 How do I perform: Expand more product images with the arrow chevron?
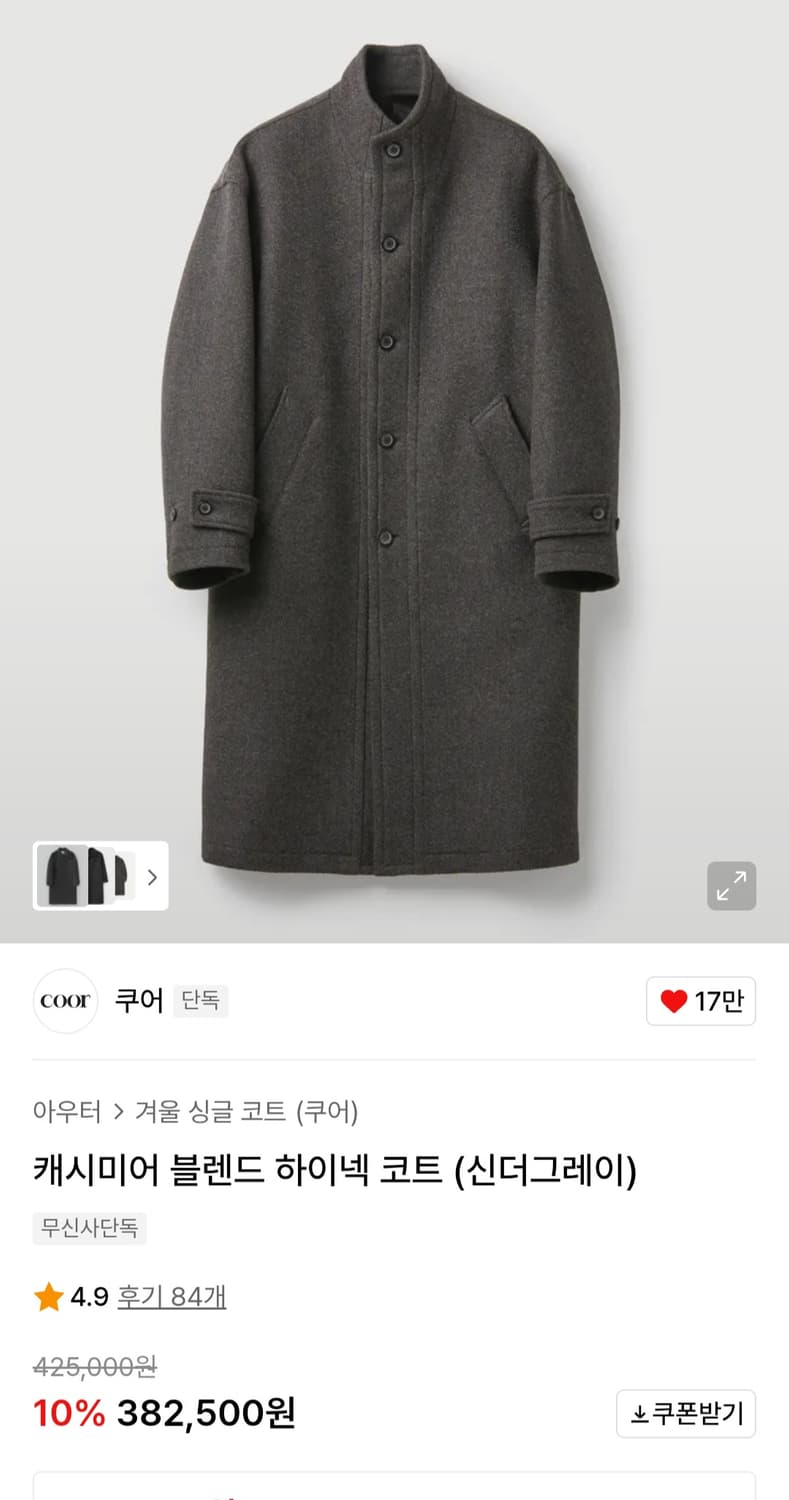click(150, 877)
